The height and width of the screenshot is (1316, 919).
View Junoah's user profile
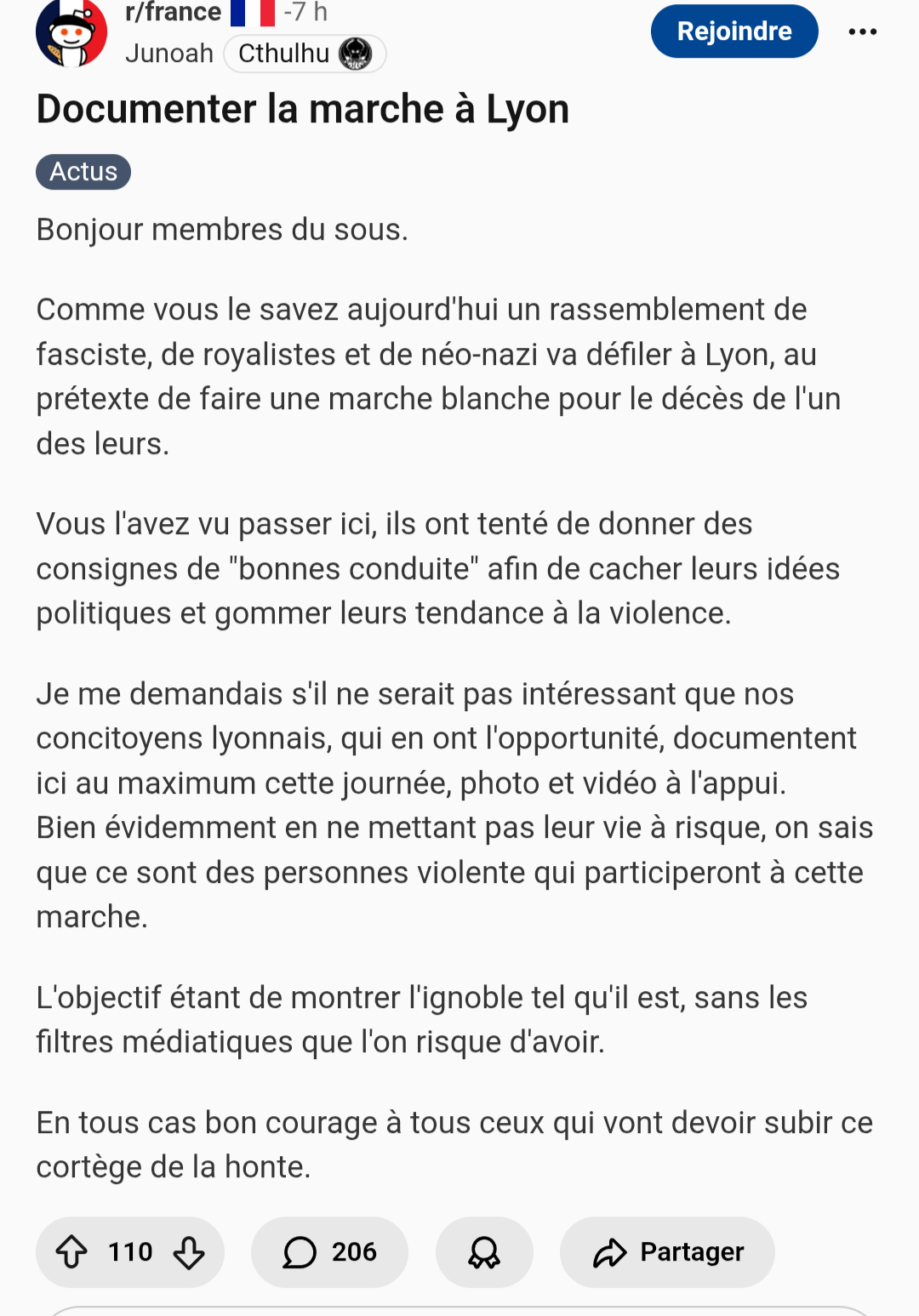tap(168, 54)
